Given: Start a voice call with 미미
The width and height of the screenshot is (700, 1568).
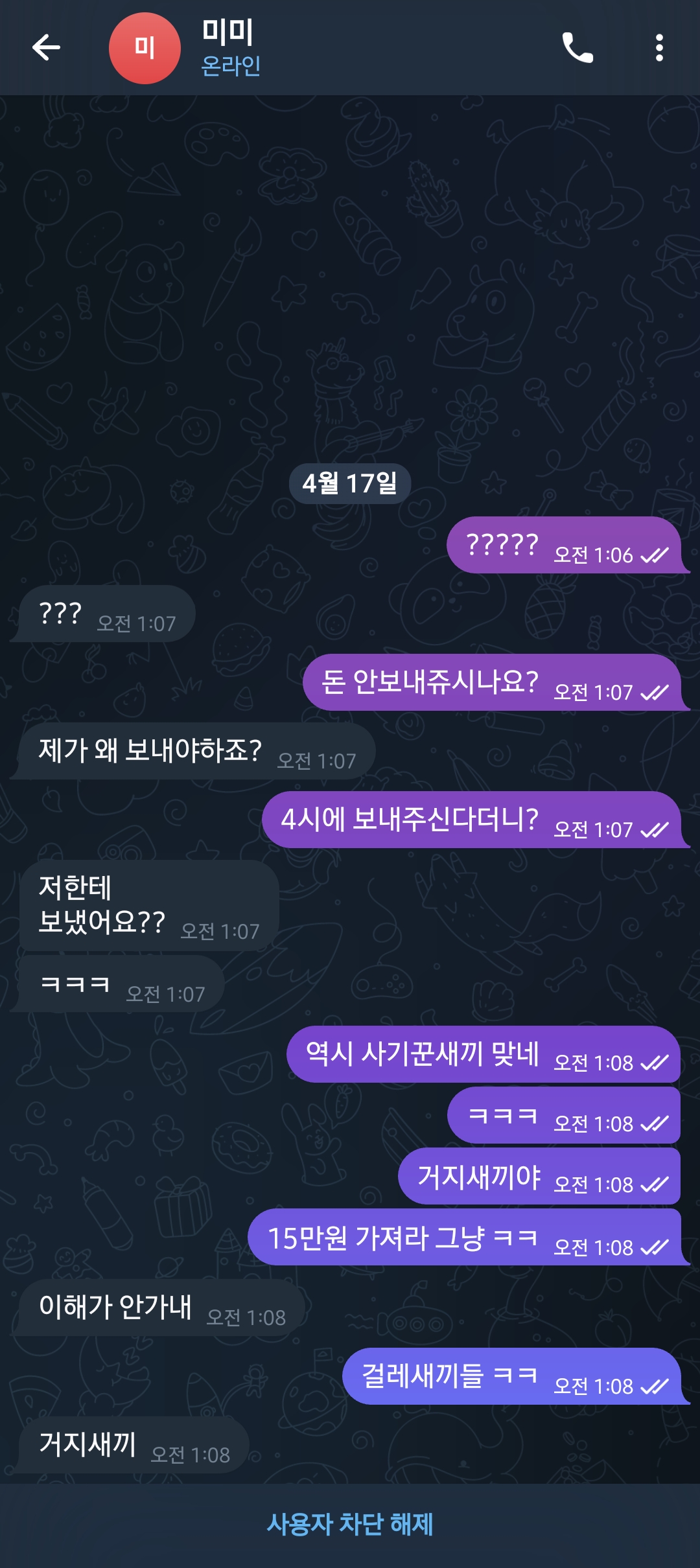Looking at the screenshot, I should 577,48.
